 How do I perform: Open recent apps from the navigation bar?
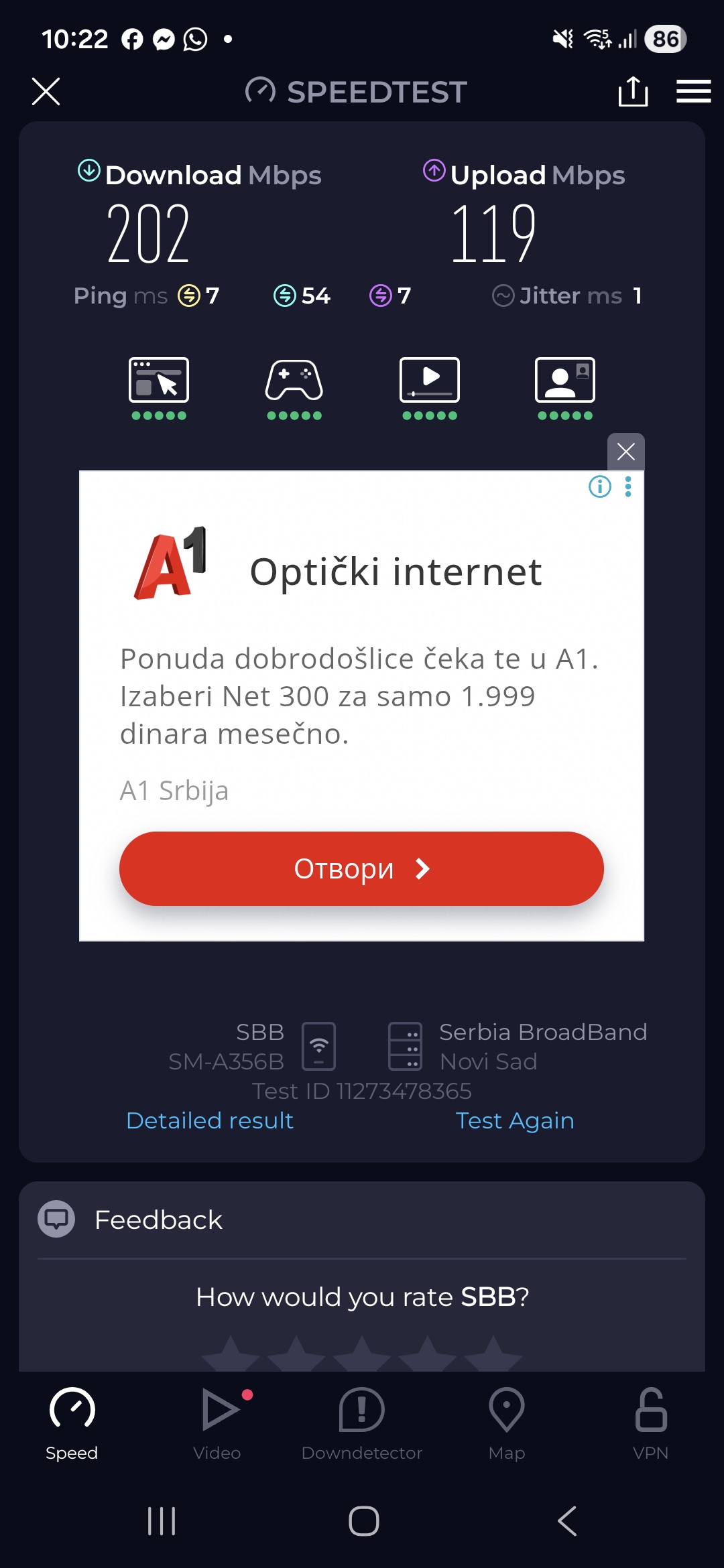pyautogui.click(x=162, y=1521)
